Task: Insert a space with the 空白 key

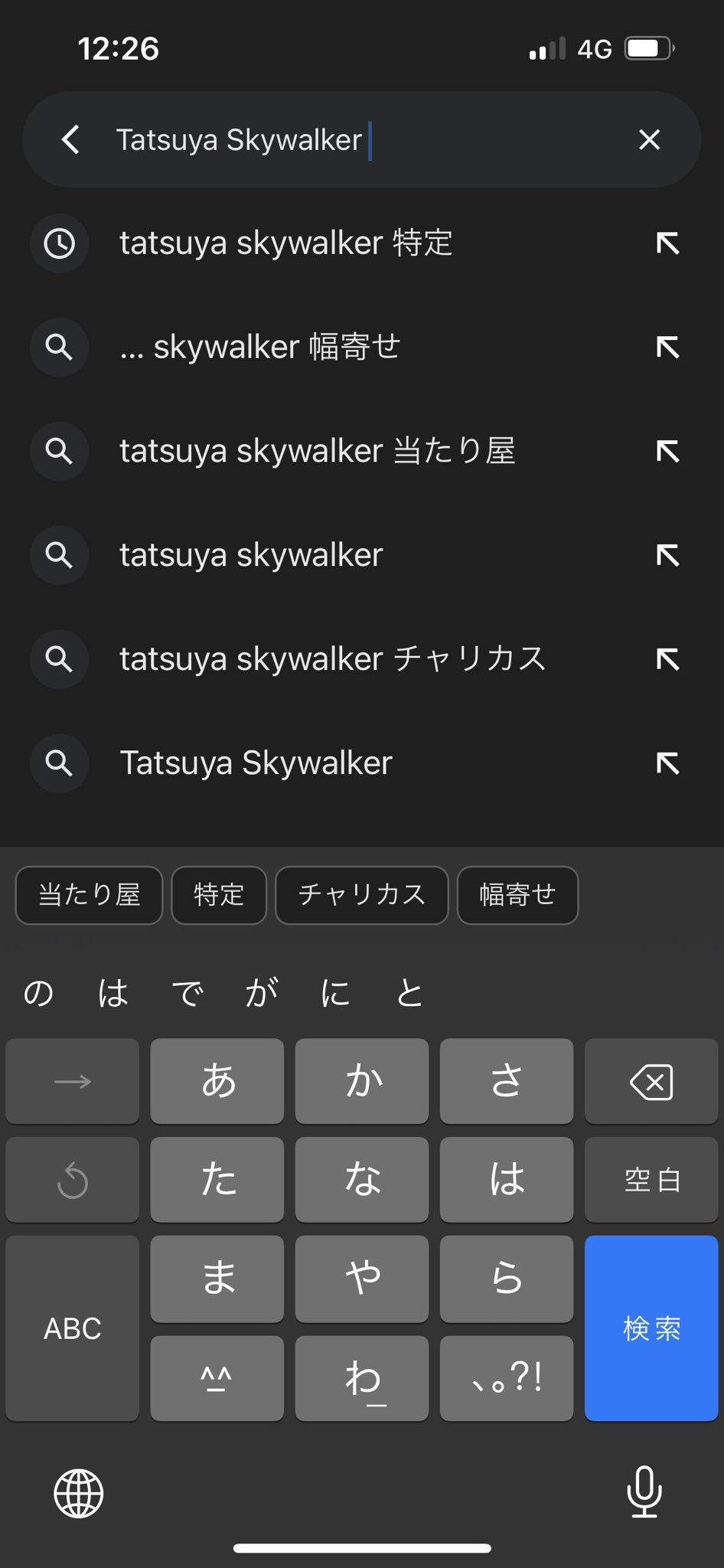Action: pyautogui.click(x=651, y=1180)
